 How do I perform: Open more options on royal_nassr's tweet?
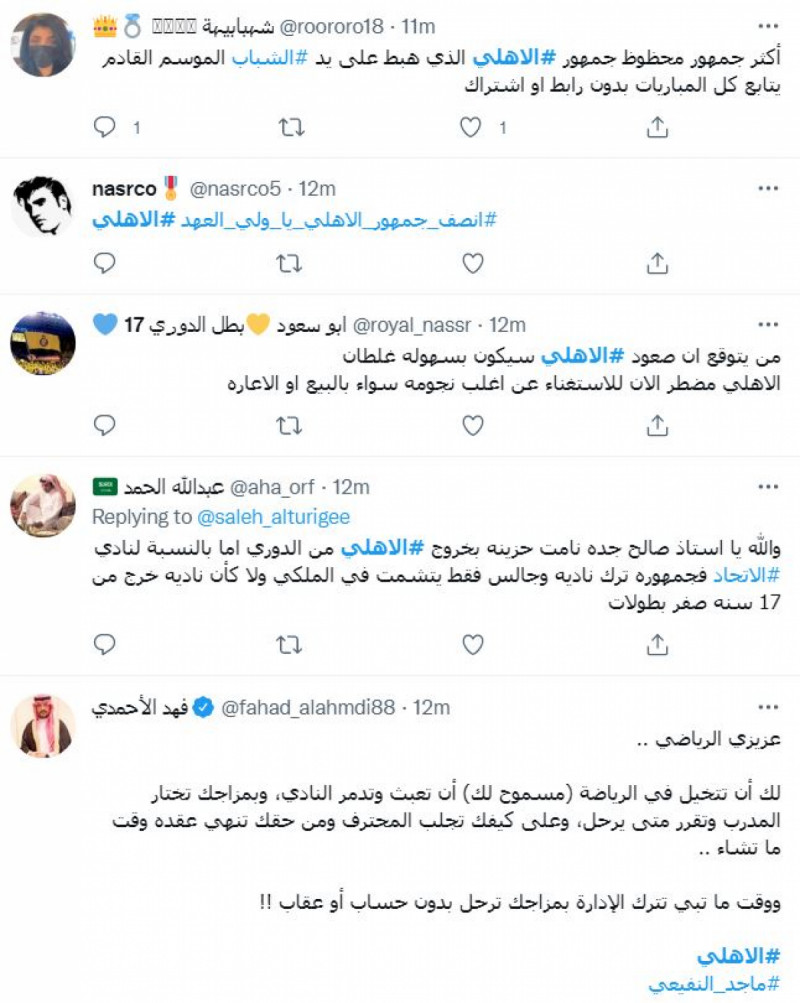[x=767, y=325]
